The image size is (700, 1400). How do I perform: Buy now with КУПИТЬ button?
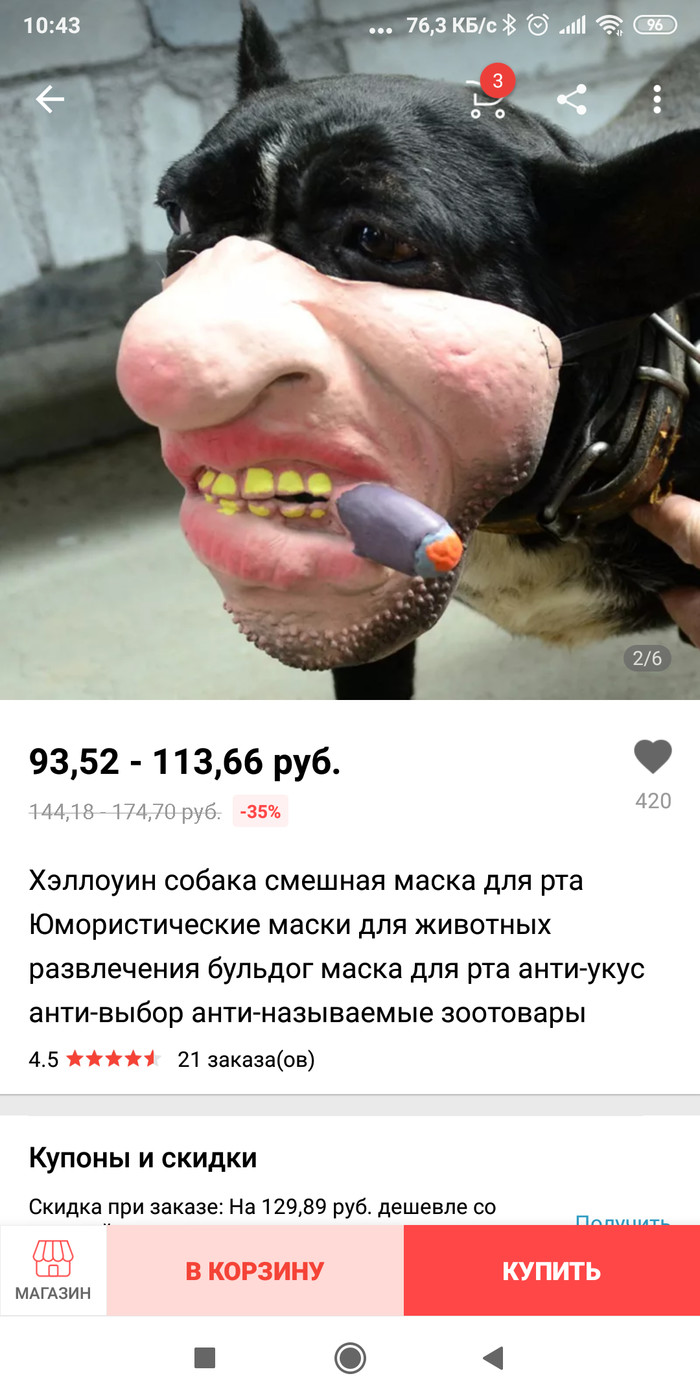[x=551, y=1271]
